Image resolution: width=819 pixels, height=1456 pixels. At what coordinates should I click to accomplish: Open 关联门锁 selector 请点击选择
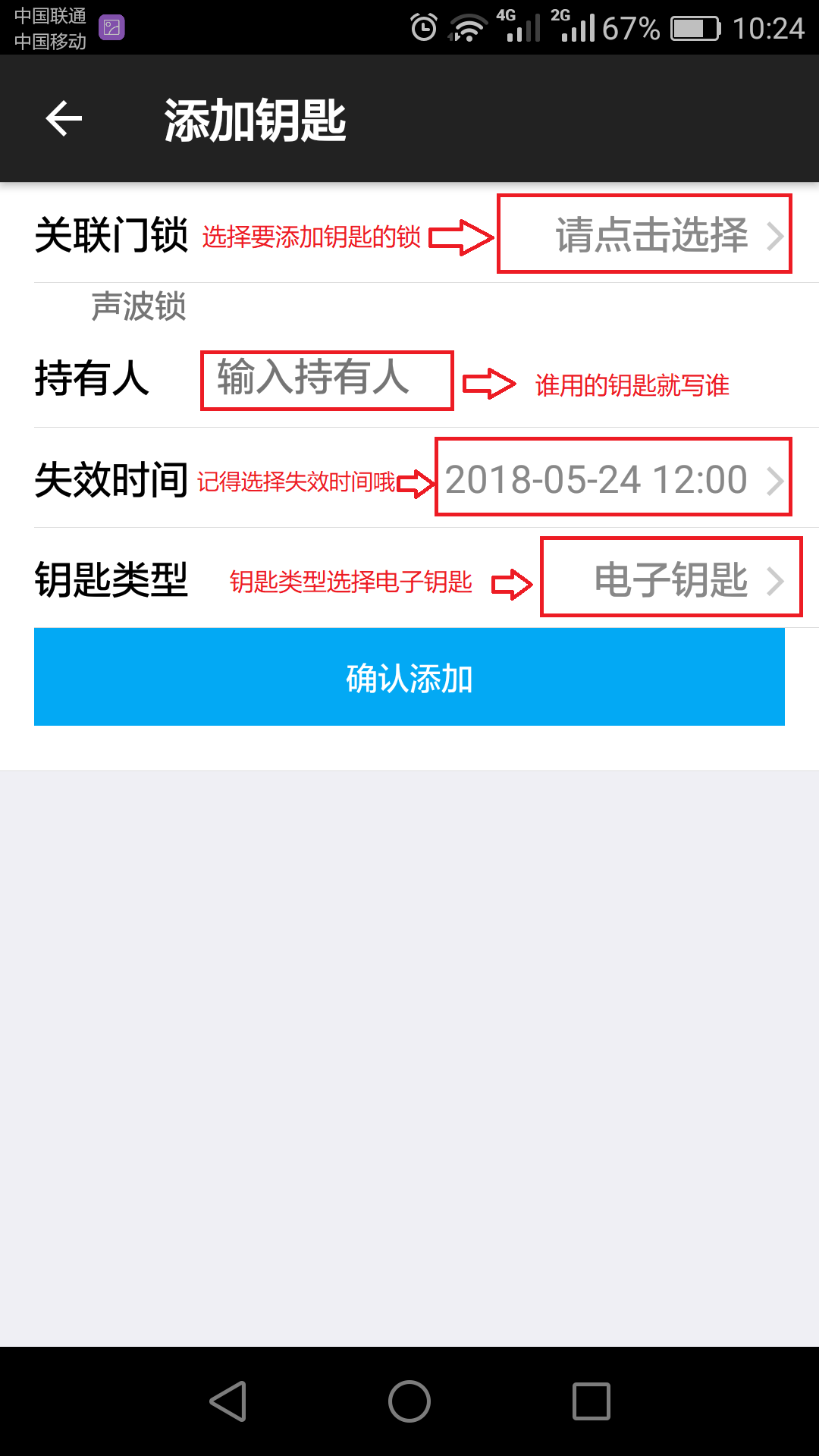click(652, 235)
